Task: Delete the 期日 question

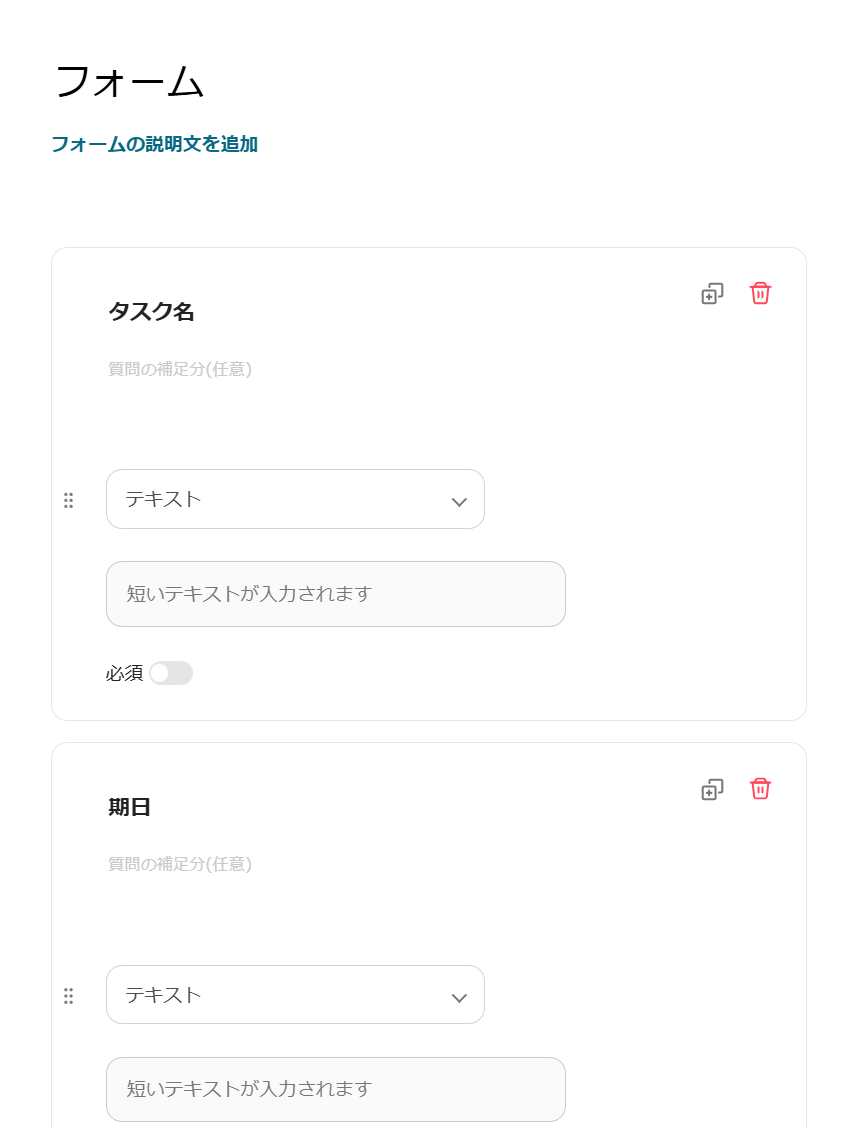Action: coord(760,789)
